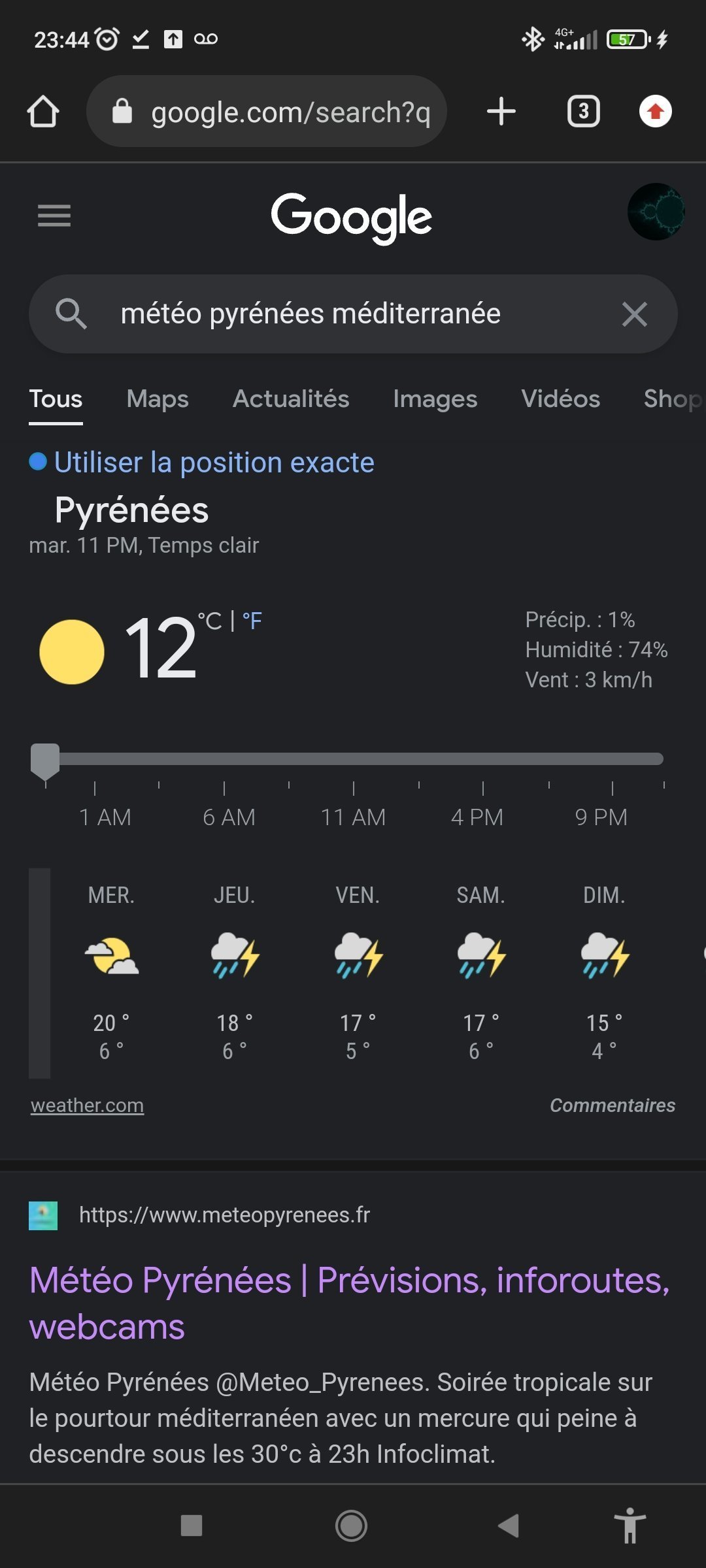Open the Google hamburger menu
Screen dimensions: 706x1568
[54, 216]
